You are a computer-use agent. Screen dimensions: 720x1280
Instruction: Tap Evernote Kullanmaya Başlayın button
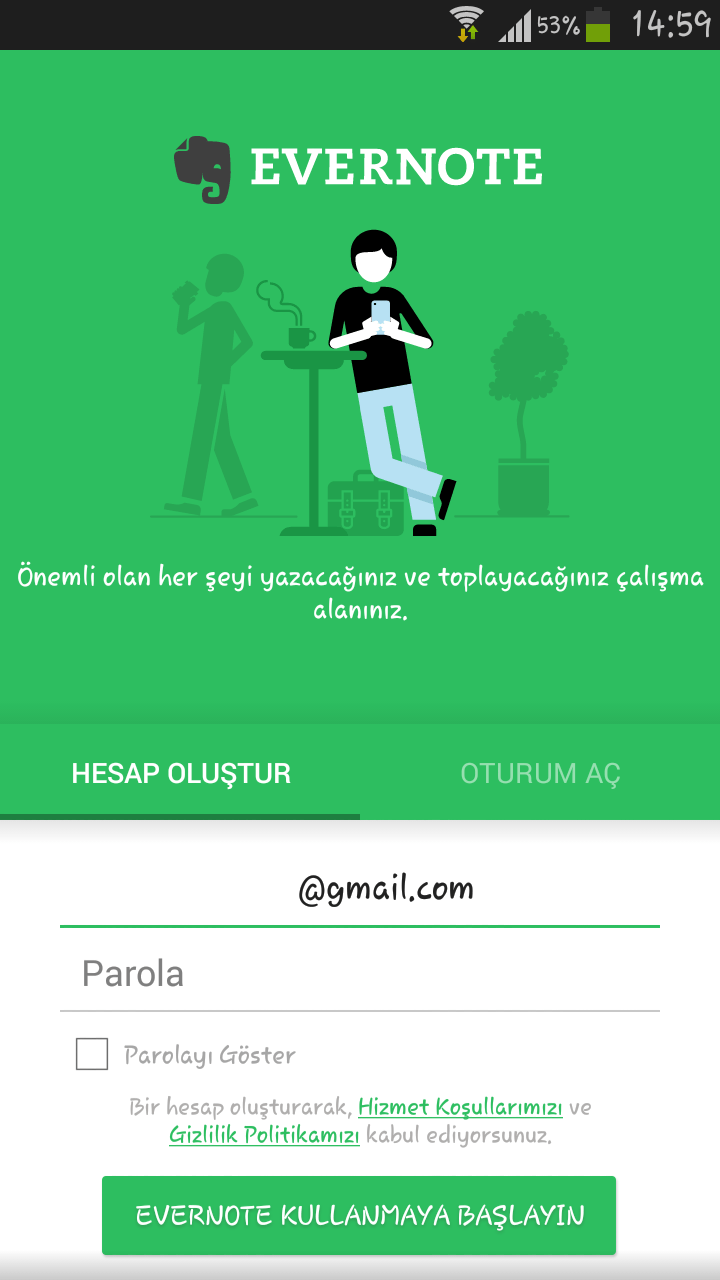coord(359,1215)
